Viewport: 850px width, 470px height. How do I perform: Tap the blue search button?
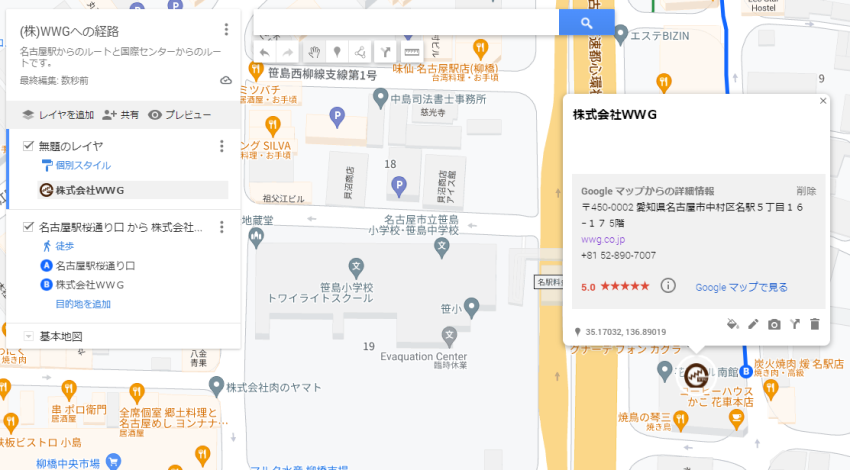[x=586, y=23]
